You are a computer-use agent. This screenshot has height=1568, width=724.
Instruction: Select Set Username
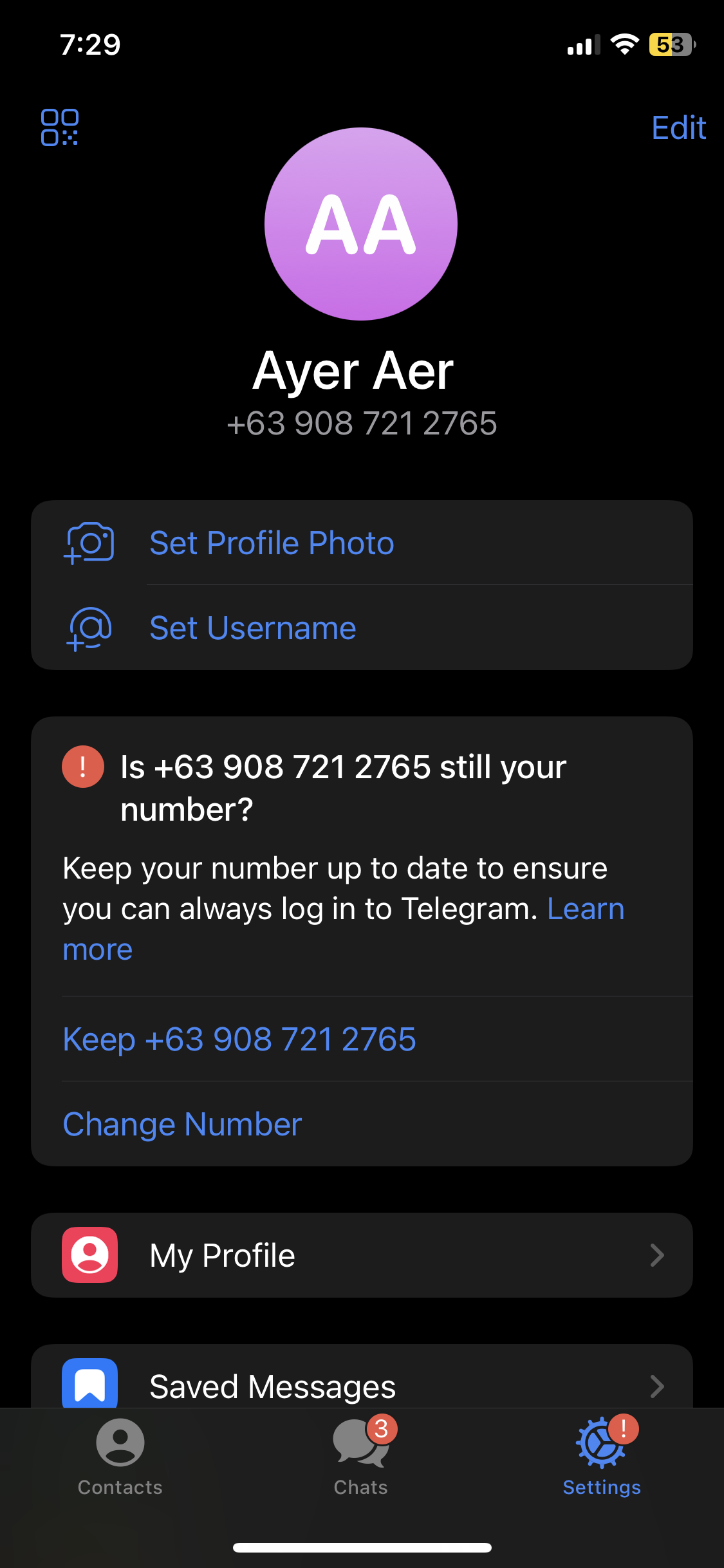coord(252,628)
